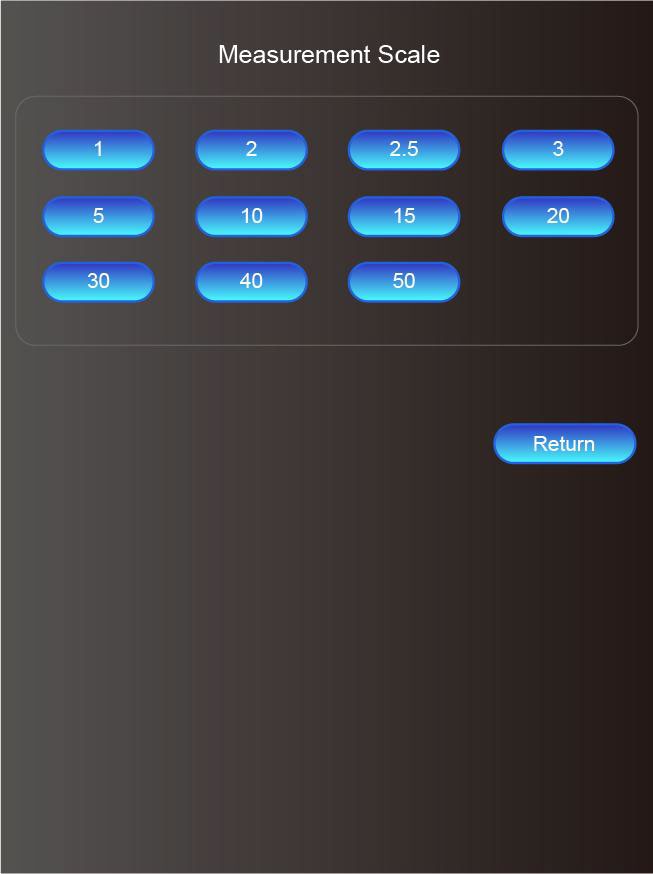This screenshot has height=874, width=653.
Task: Pick the 30 scale button
Action: [98, 282]
